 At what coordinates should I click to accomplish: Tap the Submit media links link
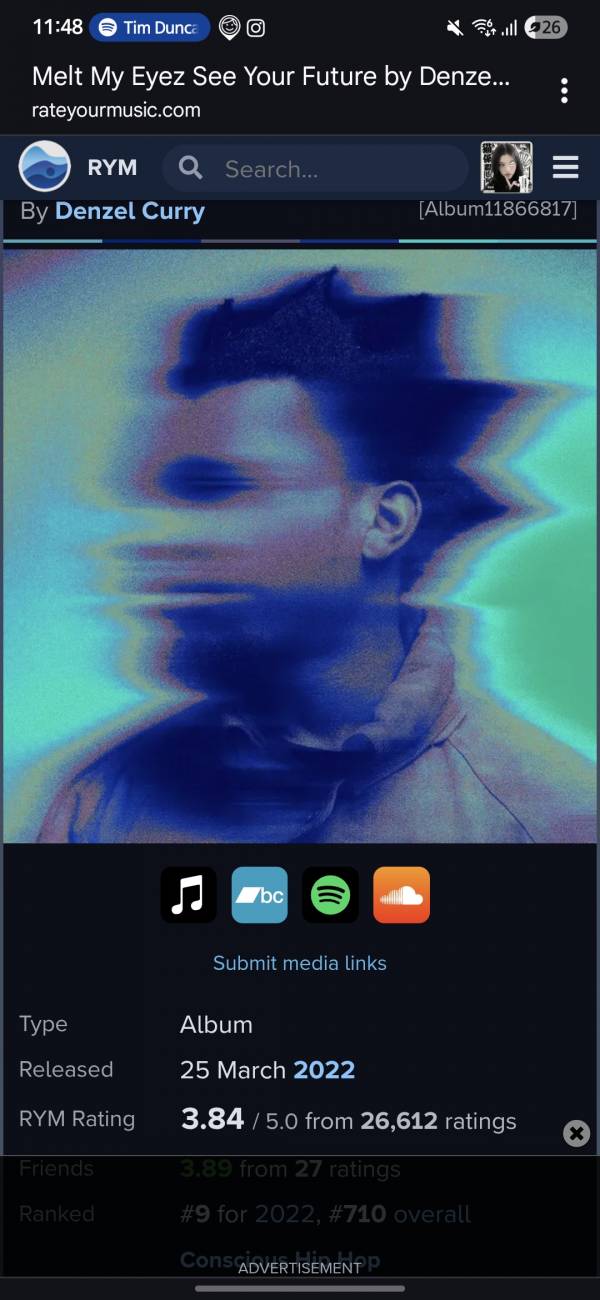click(299, 963)
